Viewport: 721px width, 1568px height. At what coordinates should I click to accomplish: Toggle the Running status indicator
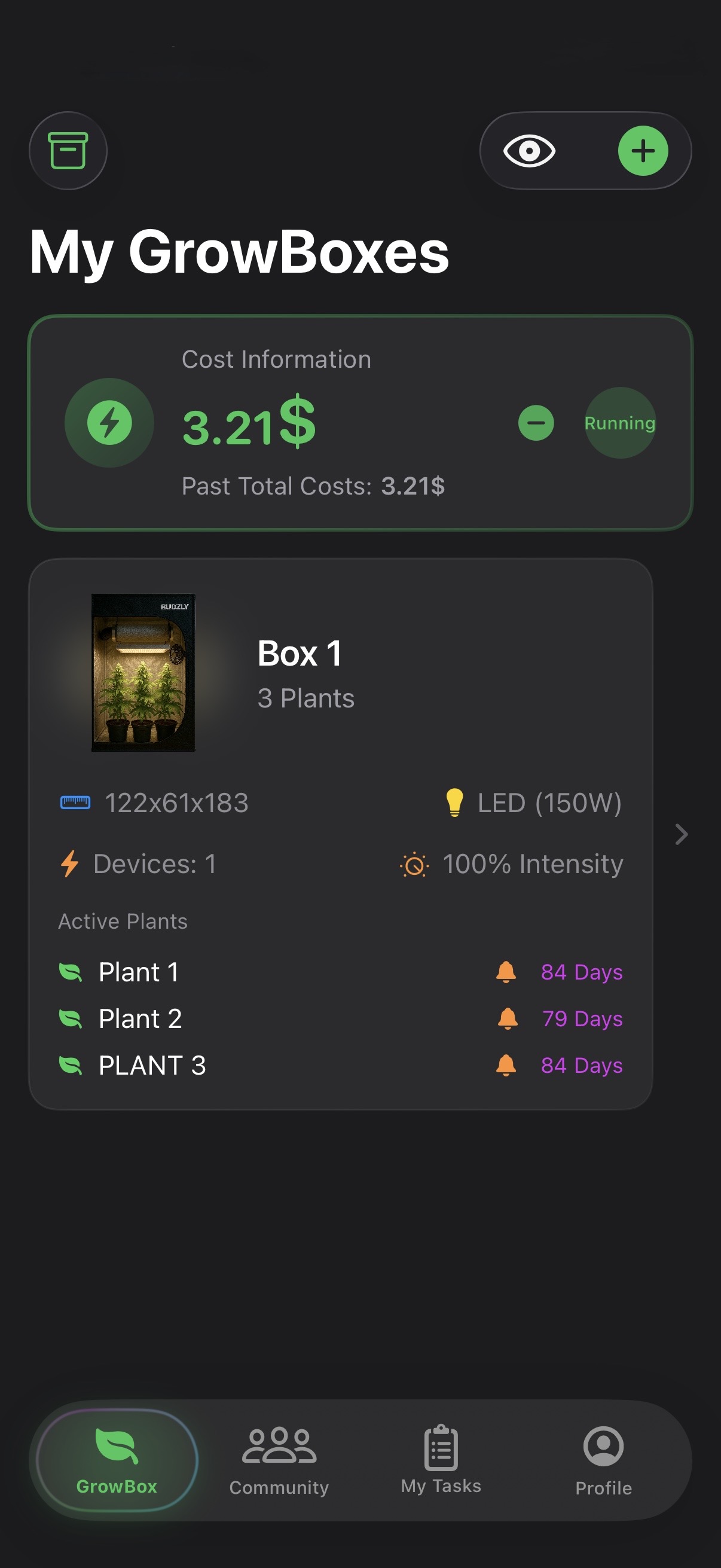(619, 422)
